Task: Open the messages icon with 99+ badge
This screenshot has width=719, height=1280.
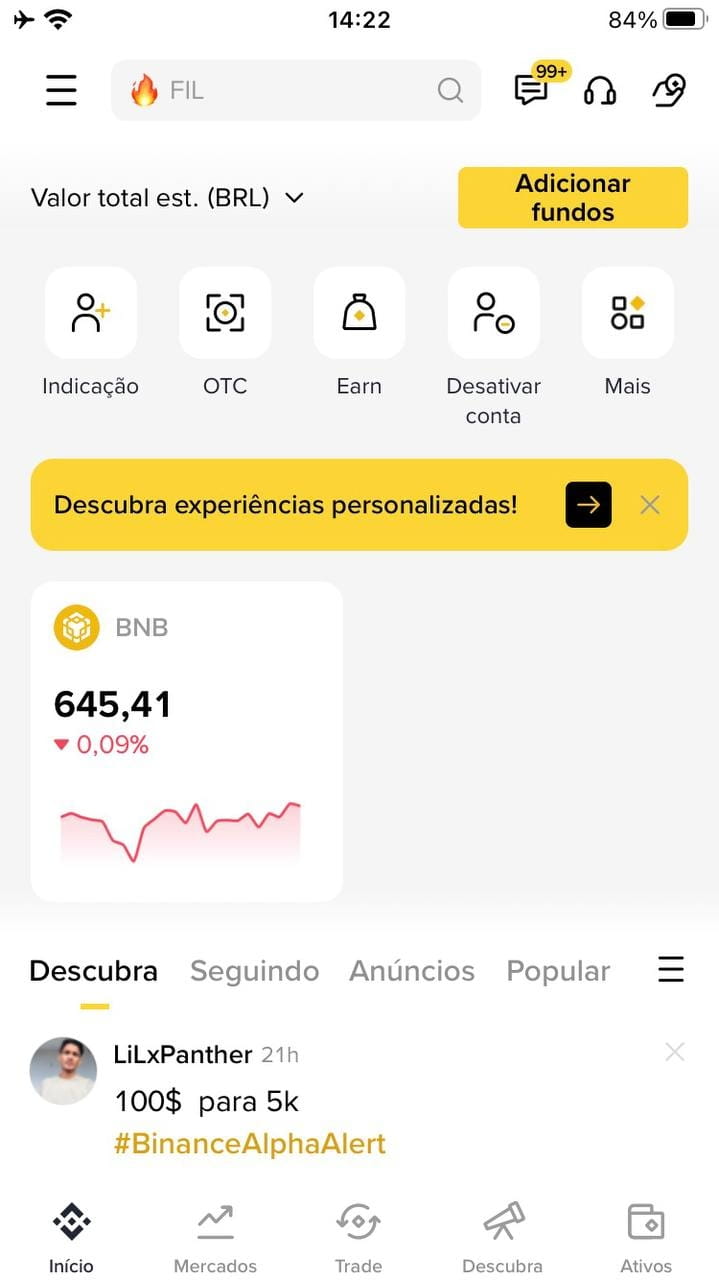Action: (x=531, y=91)
